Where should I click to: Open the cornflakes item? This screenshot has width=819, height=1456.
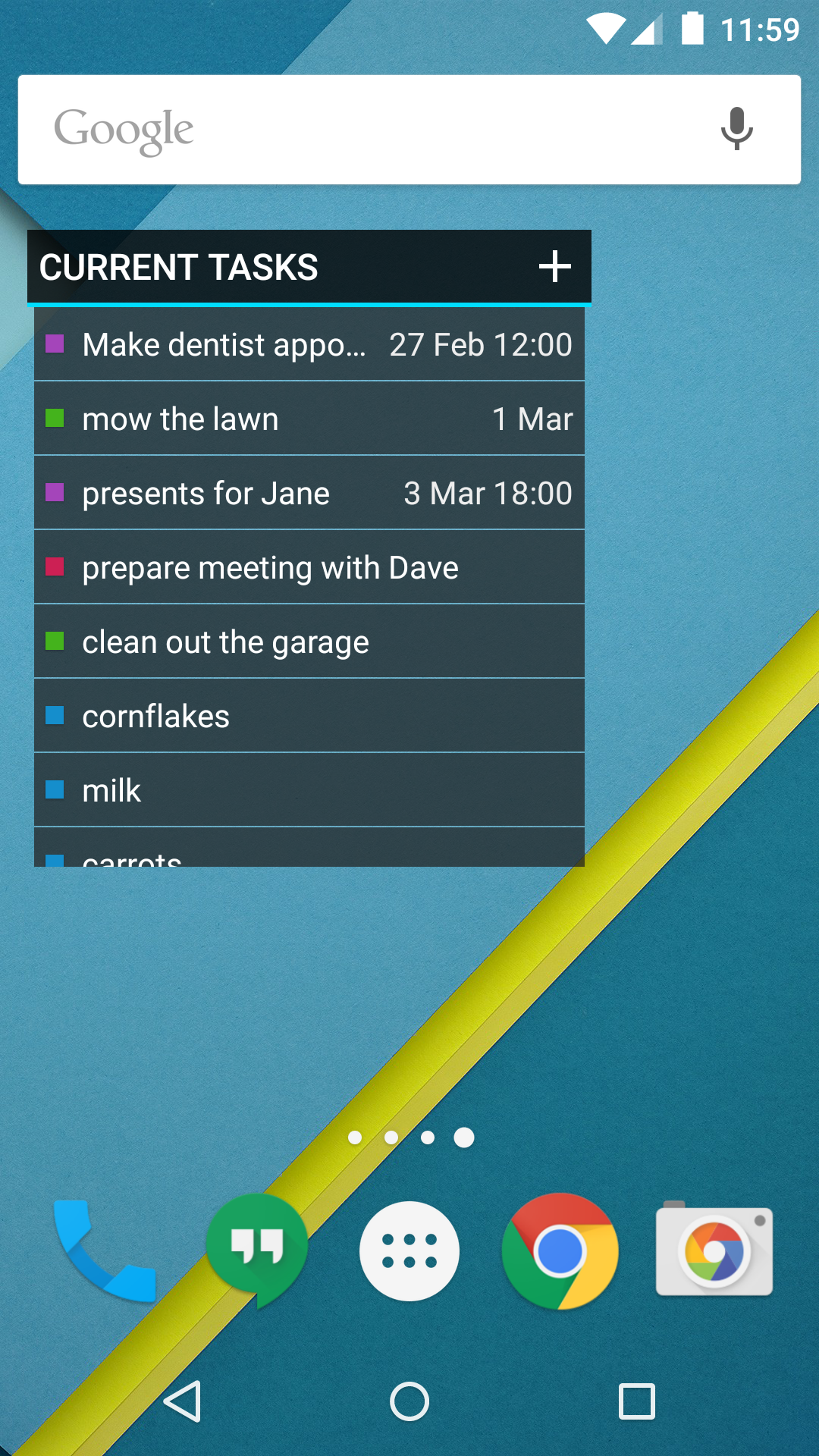click(x=309, y=716)
